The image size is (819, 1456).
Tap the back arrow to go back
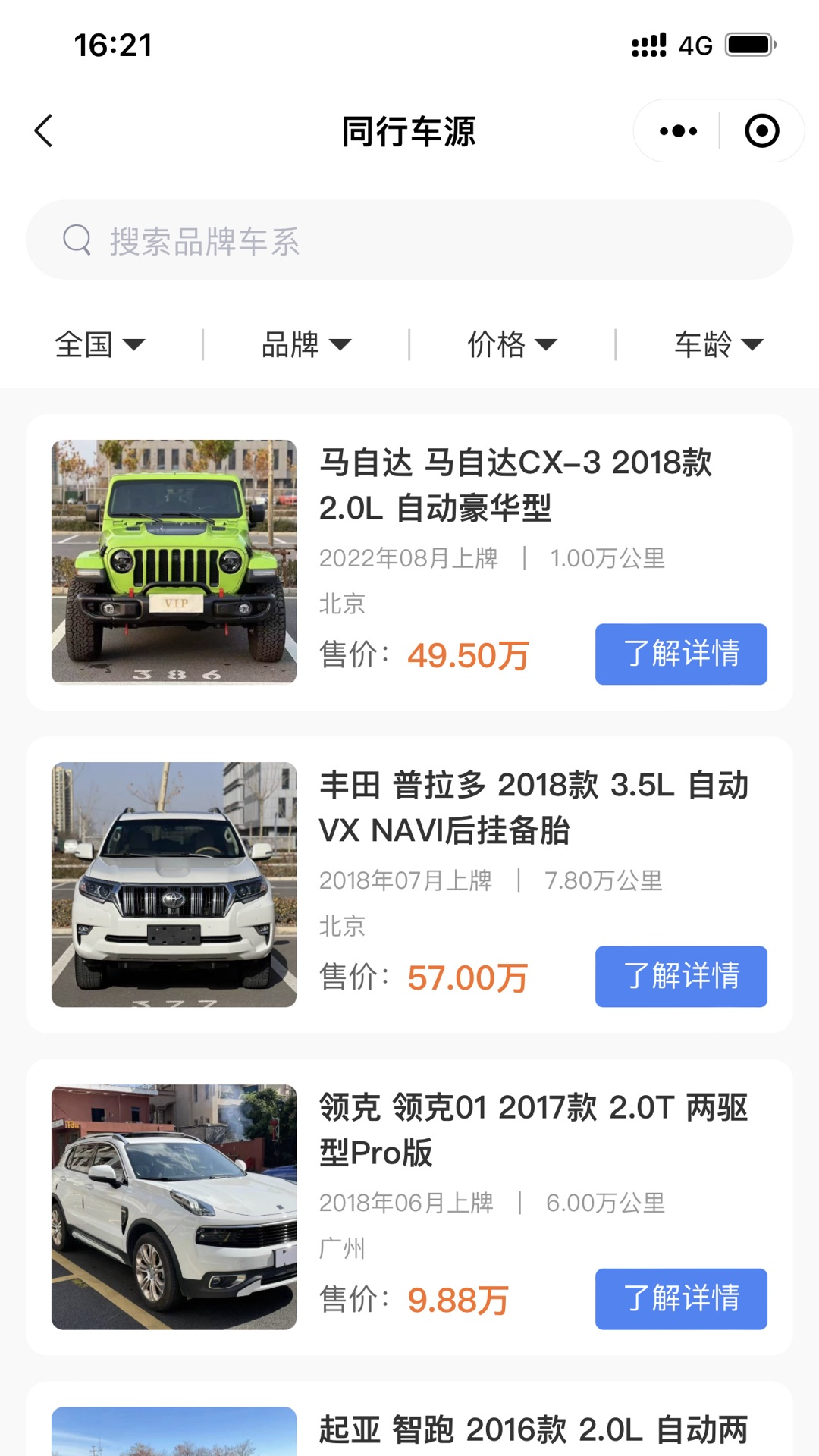pyautogui.click(x=43, y=130)
